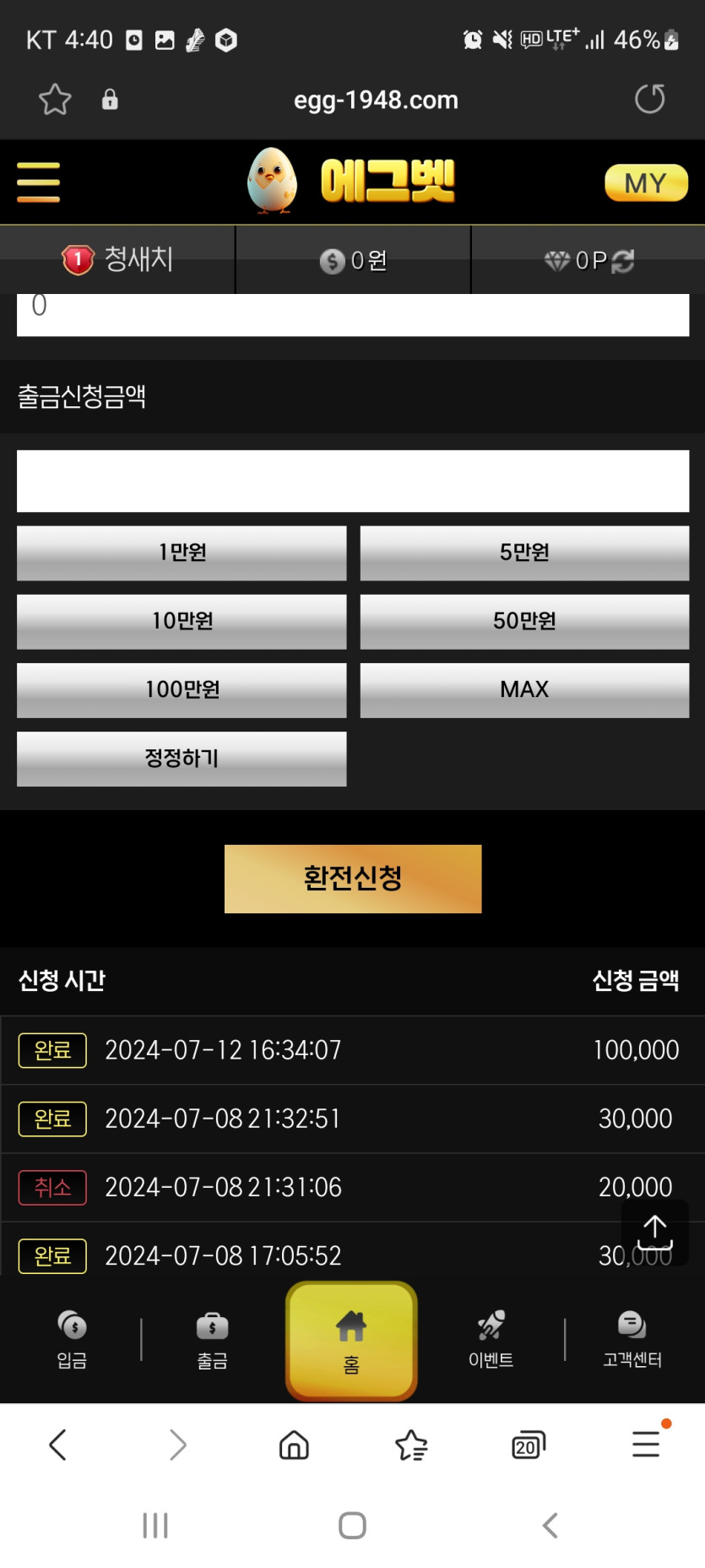Open the browser tabs switcher
The width and height of the screenshot is (705, 1568).
point(529,1445)
